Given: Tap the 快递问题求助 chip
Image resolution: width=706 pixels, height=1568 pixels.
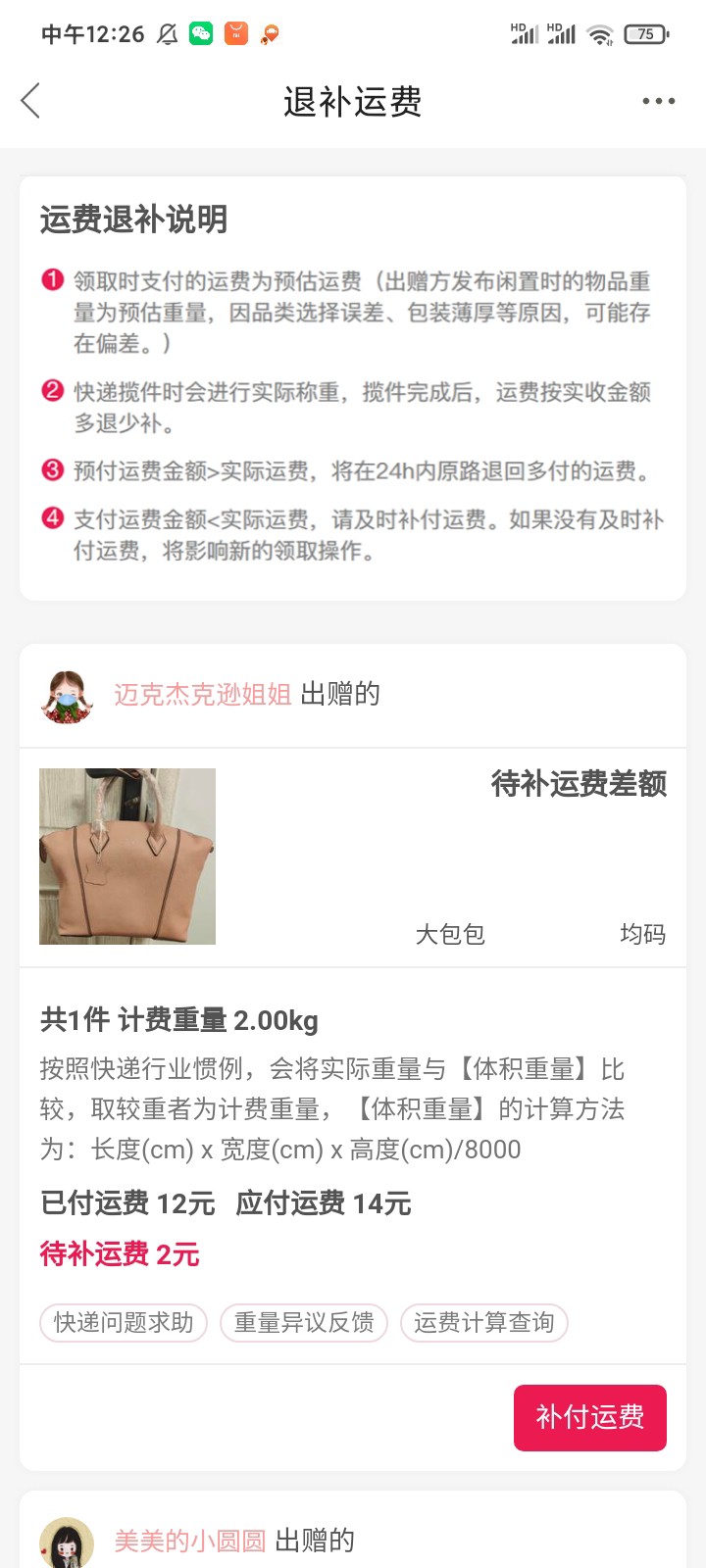Looking at the screenshot, I should 124,1323.
